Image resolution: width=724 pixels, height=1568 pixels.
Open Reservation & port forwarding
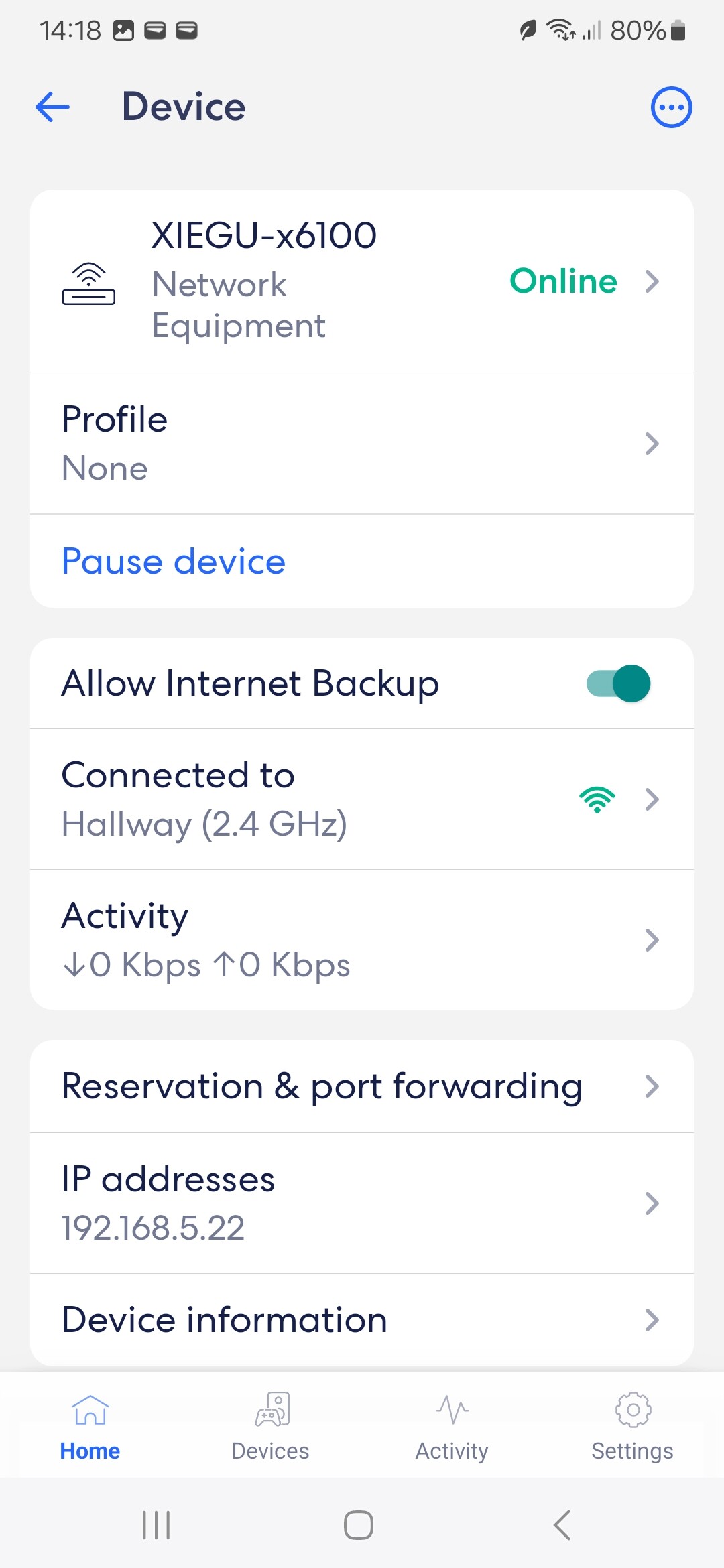pos(362,1086)
